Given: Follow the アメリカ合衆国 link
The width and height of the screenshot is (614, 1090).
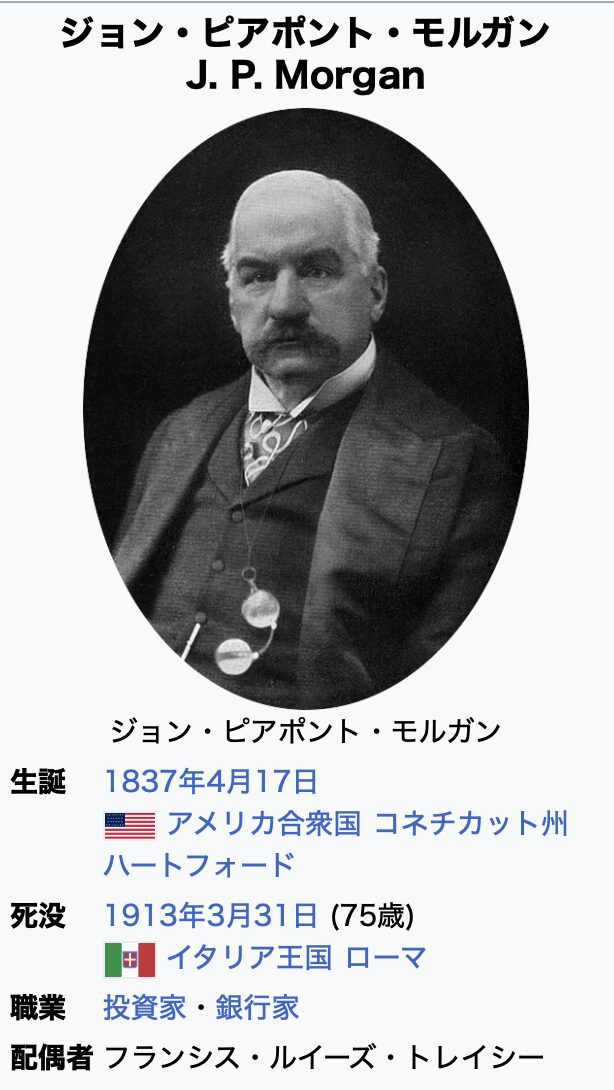Looking at the screenshot, I should 263,825.
